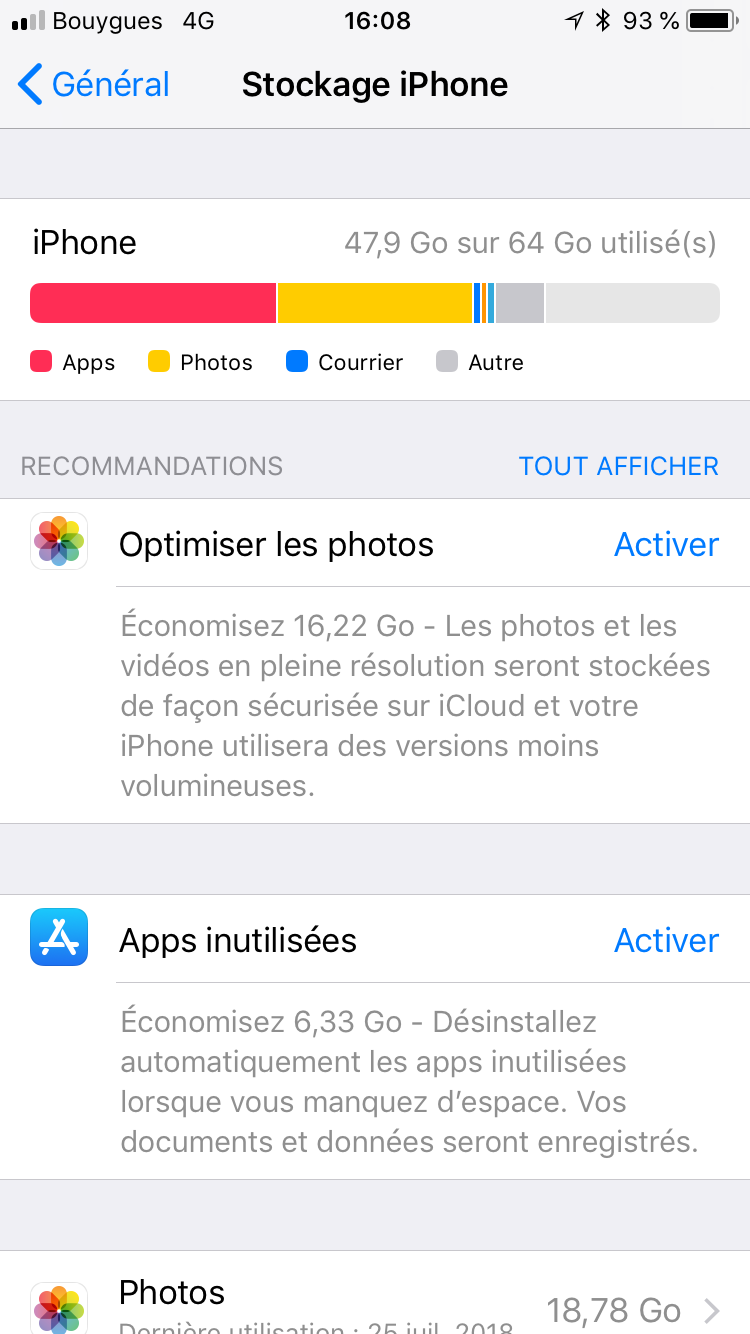Activate Apps inutilisées offloading
This screenshot has width=750, height=1334.
666,941
